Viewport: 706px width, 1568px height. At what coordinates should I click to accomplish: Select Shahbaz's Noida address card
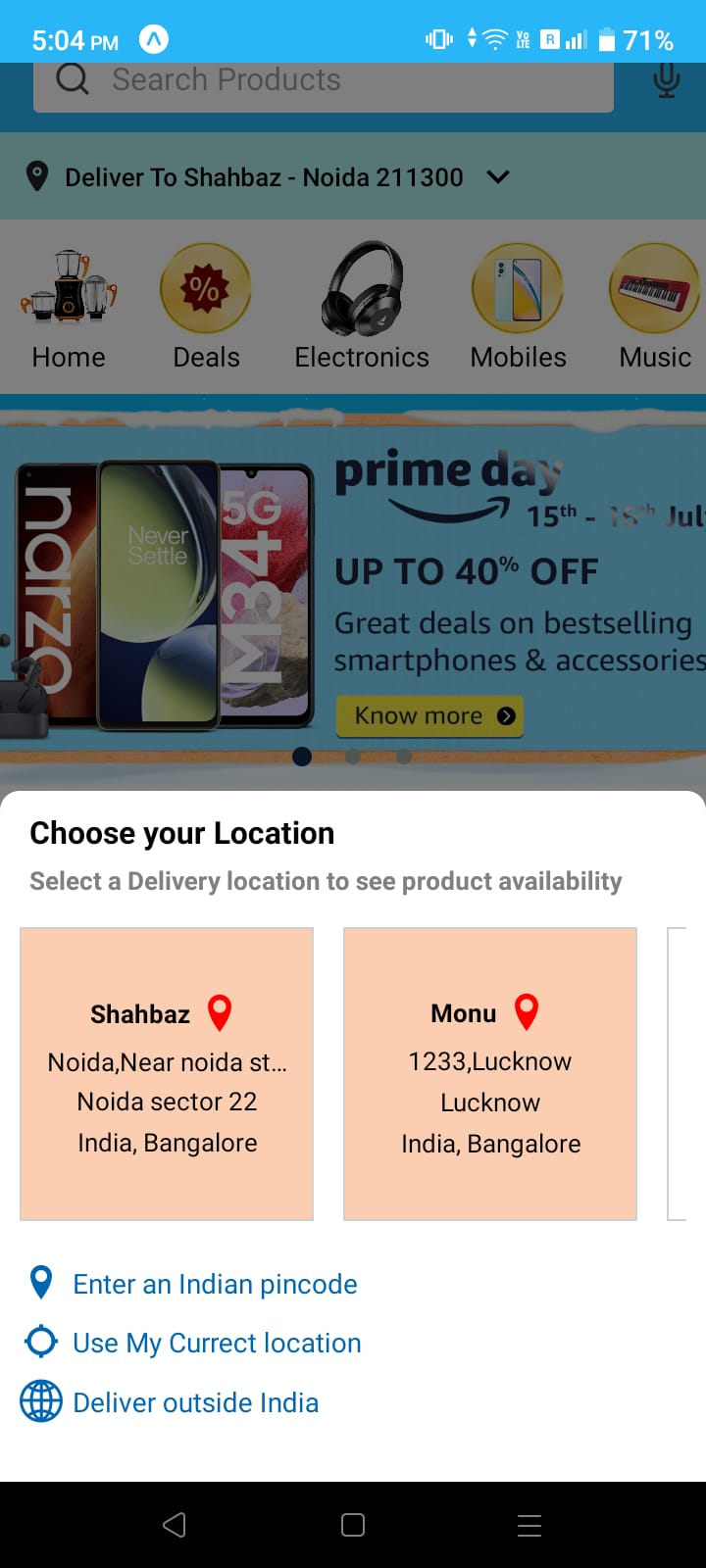pyautogui.click(x=167, y=1074)
